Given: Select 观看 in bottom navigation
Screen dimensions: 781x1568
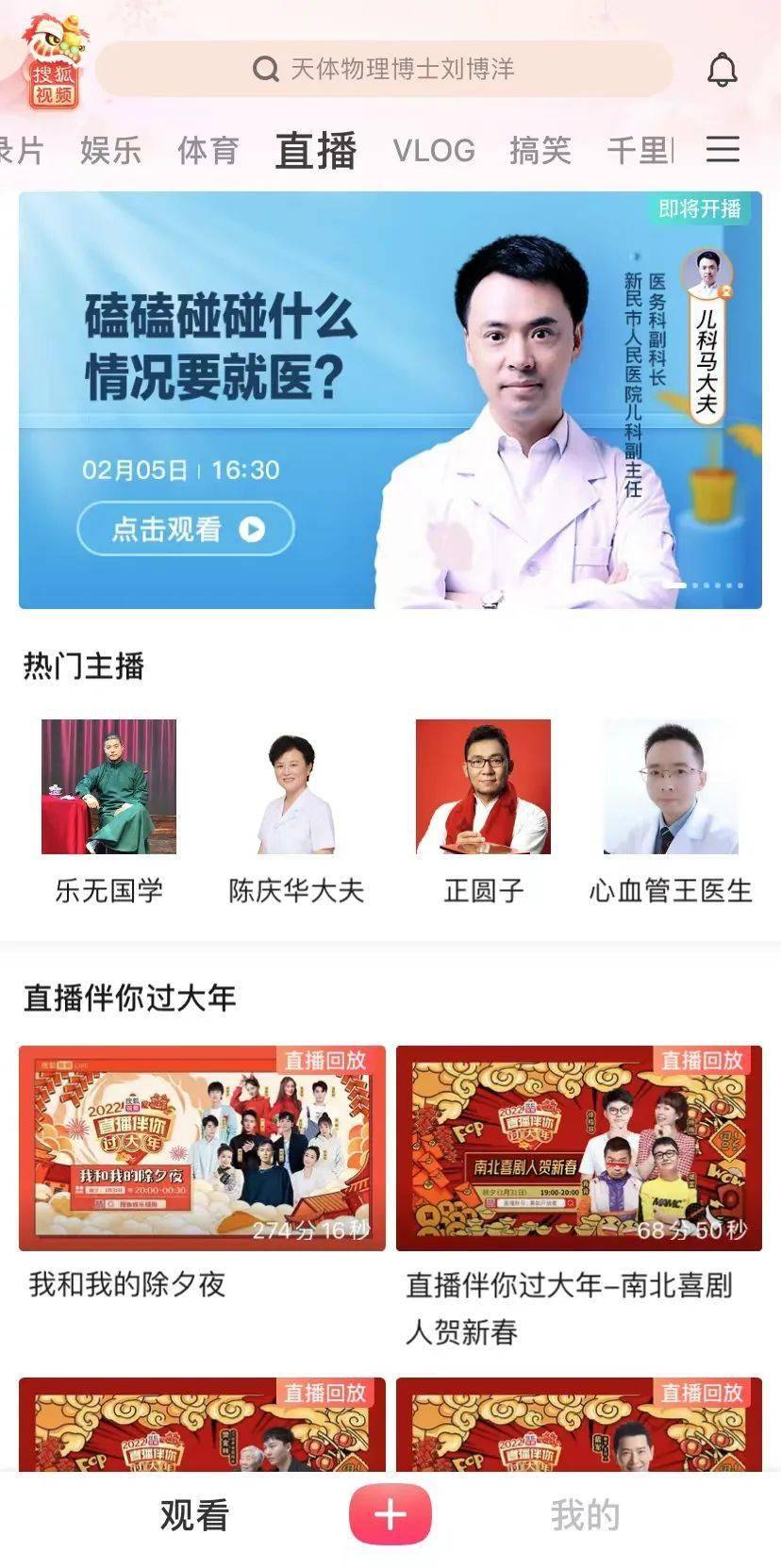Looking at the screenshot, I should (x=194, y=1515).
